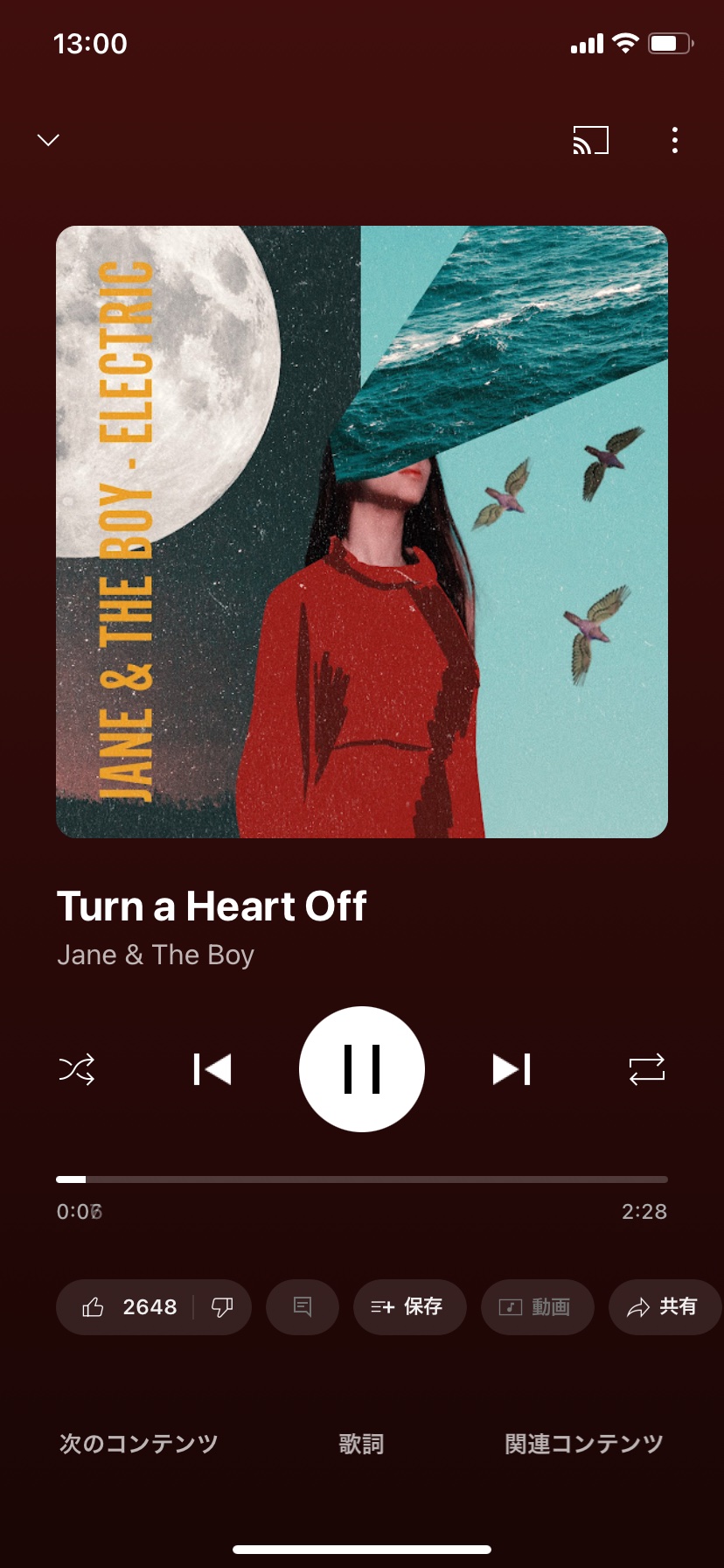
Task: Switch to the 関連コンテンツ tab
Action: tap(583, 1444)
